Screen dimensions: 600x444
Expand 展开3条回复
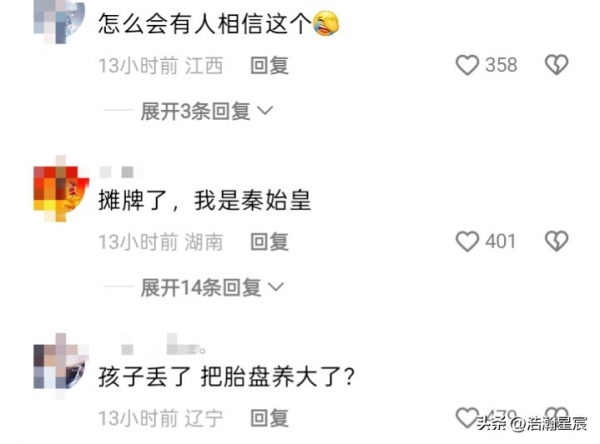tap(206, 112)
